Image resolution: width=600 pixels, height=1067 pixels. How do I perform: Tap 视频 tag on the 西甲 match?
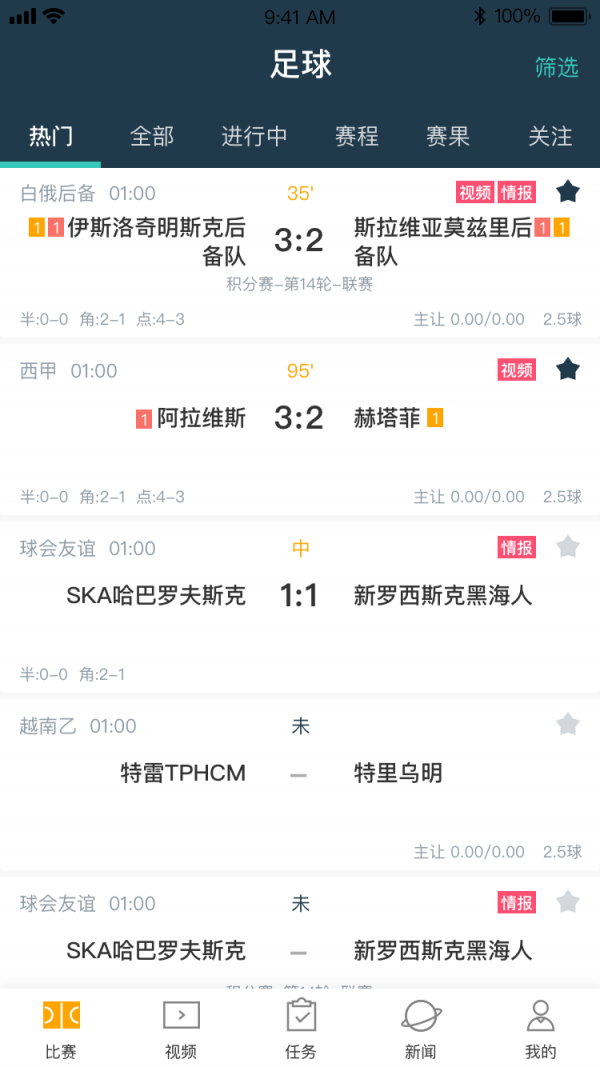coord(516,370)
